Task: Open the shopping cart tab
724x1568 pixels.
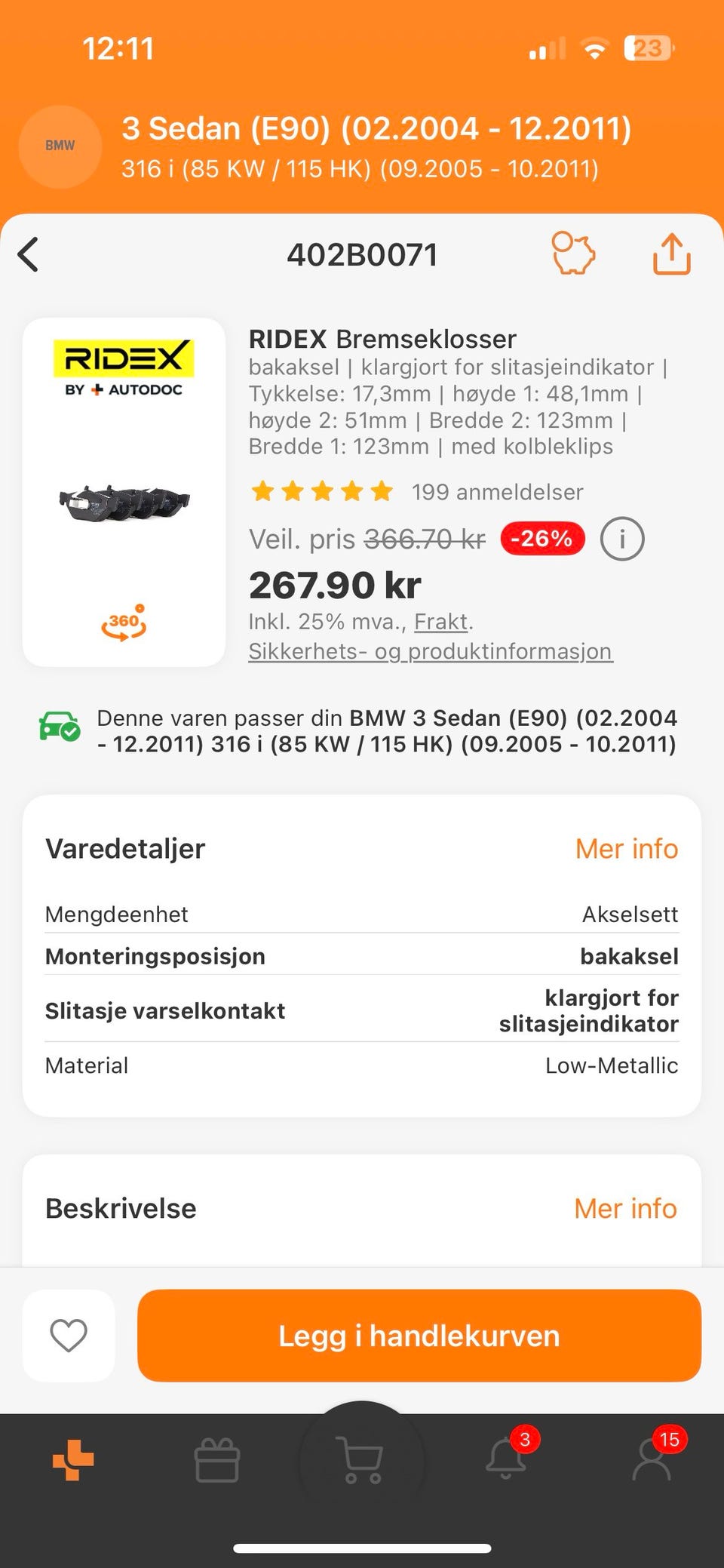Action: [362, 1460]
